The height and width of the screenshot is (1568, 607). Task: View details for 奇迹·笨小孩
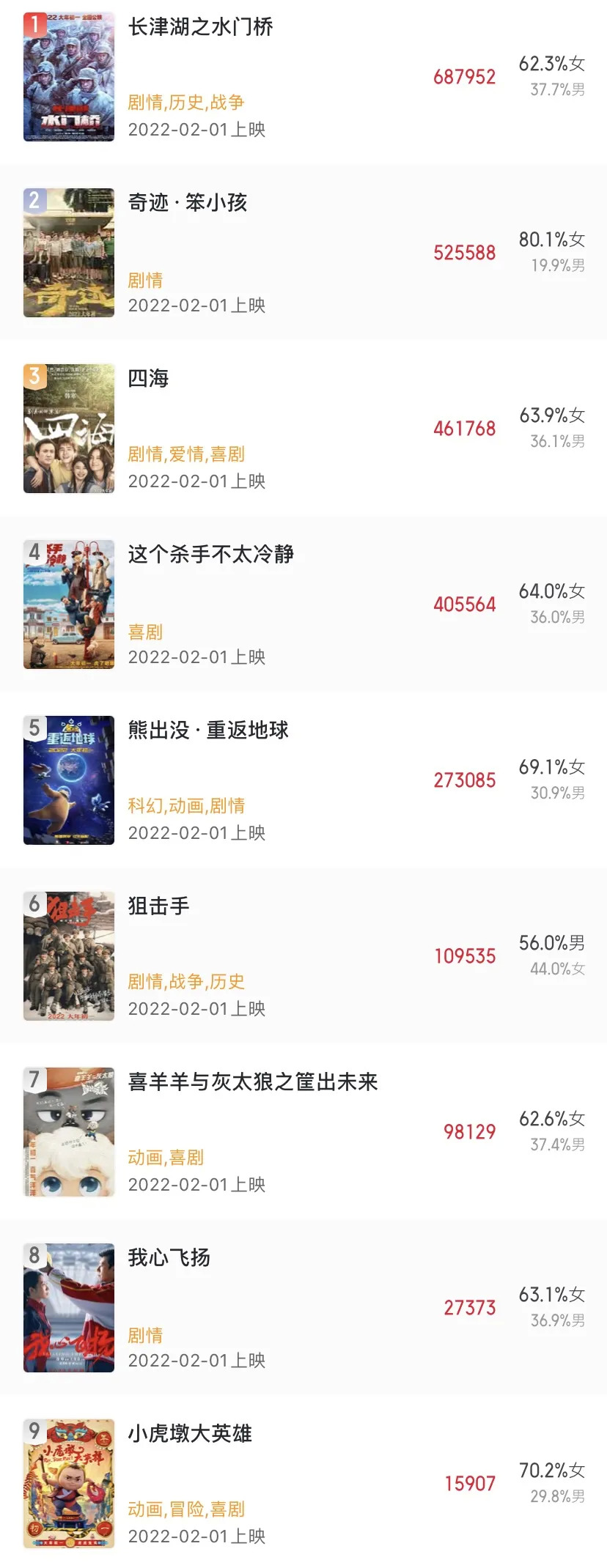pyautogui.click(x=188, y=204)
